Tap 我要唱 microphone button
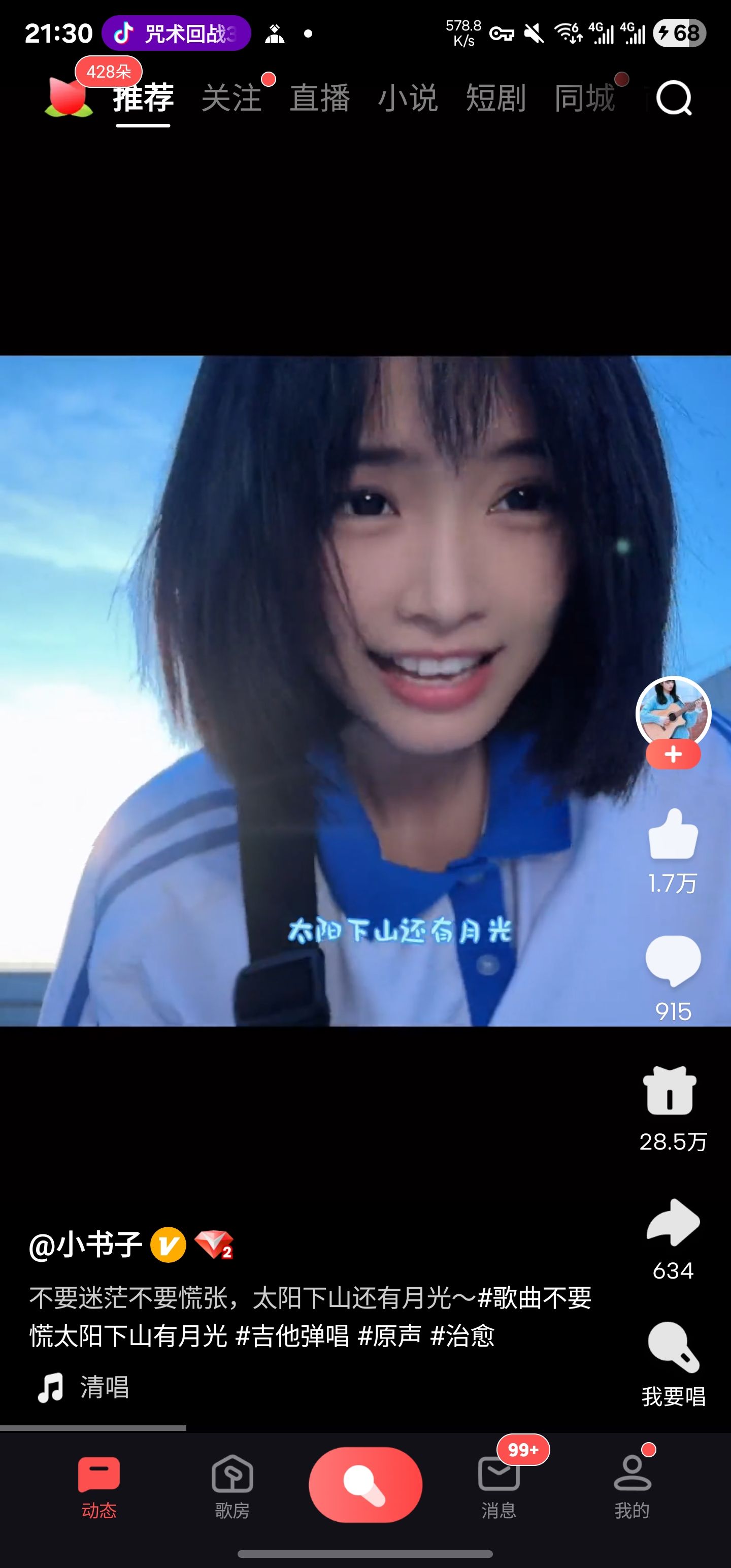 (x=674, y=1363)
